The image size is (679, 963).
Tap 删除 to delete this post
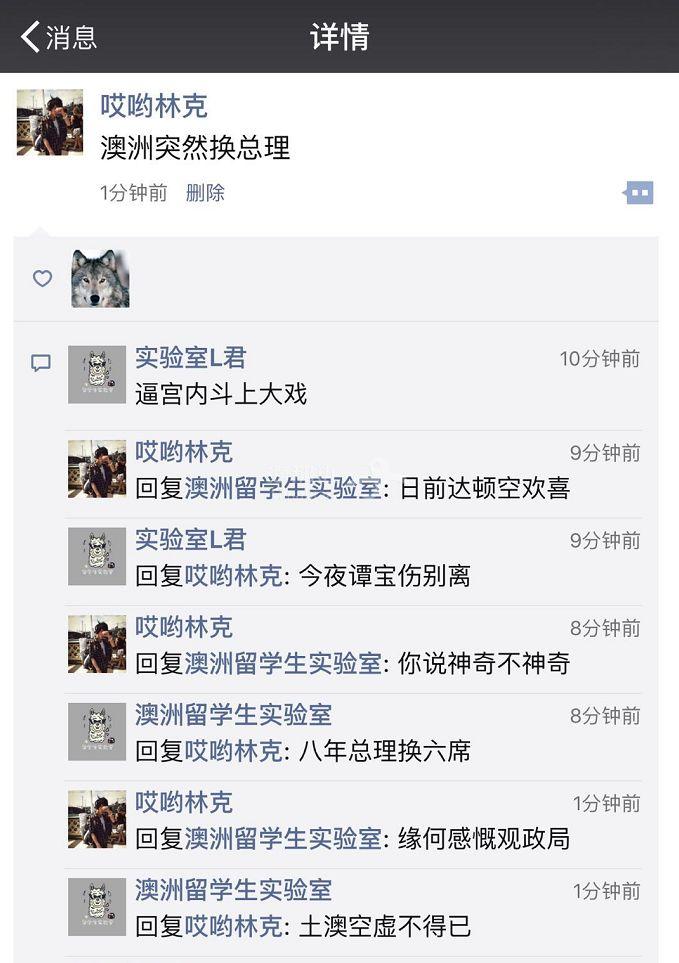click(x=205, y=193)
